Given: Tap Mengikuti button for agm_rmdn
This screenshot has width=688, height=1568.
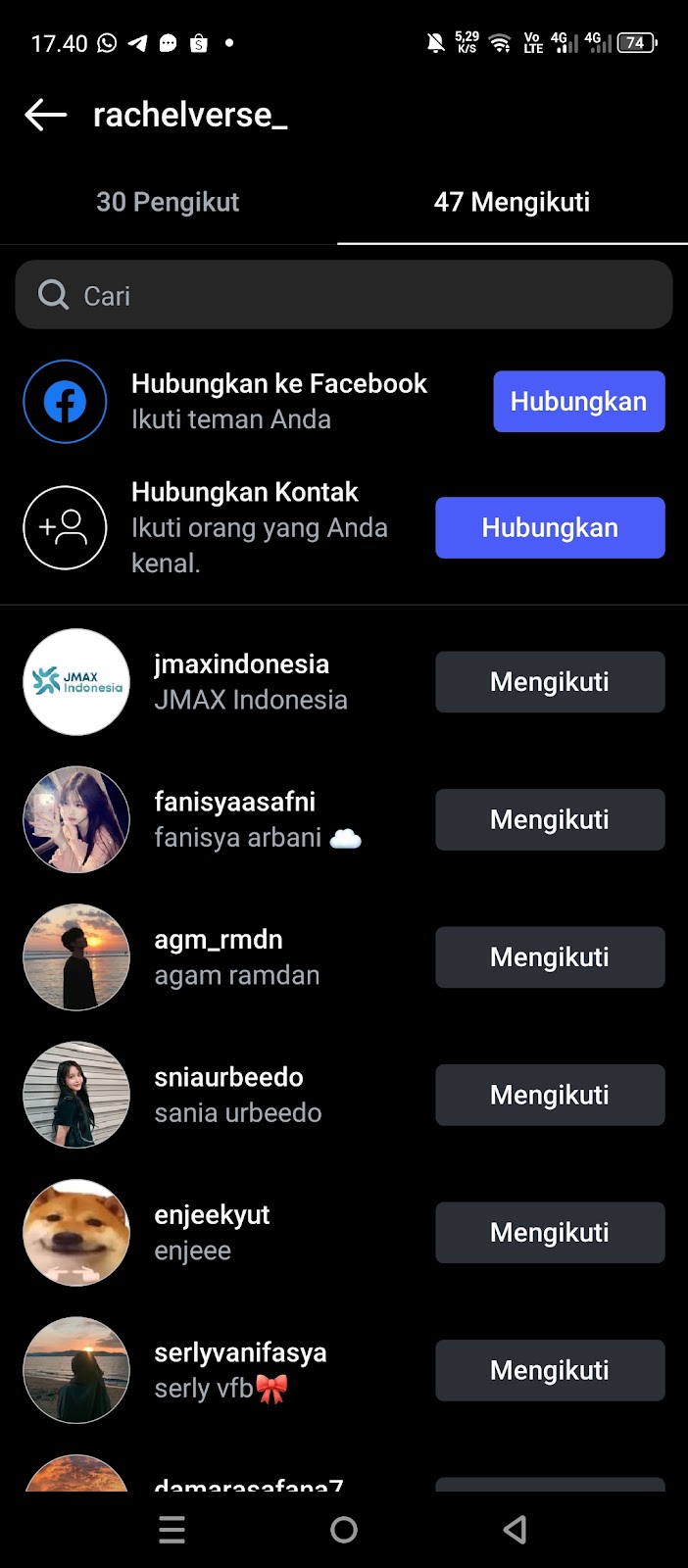Looking at the screenshot, I should pos(550,957).
